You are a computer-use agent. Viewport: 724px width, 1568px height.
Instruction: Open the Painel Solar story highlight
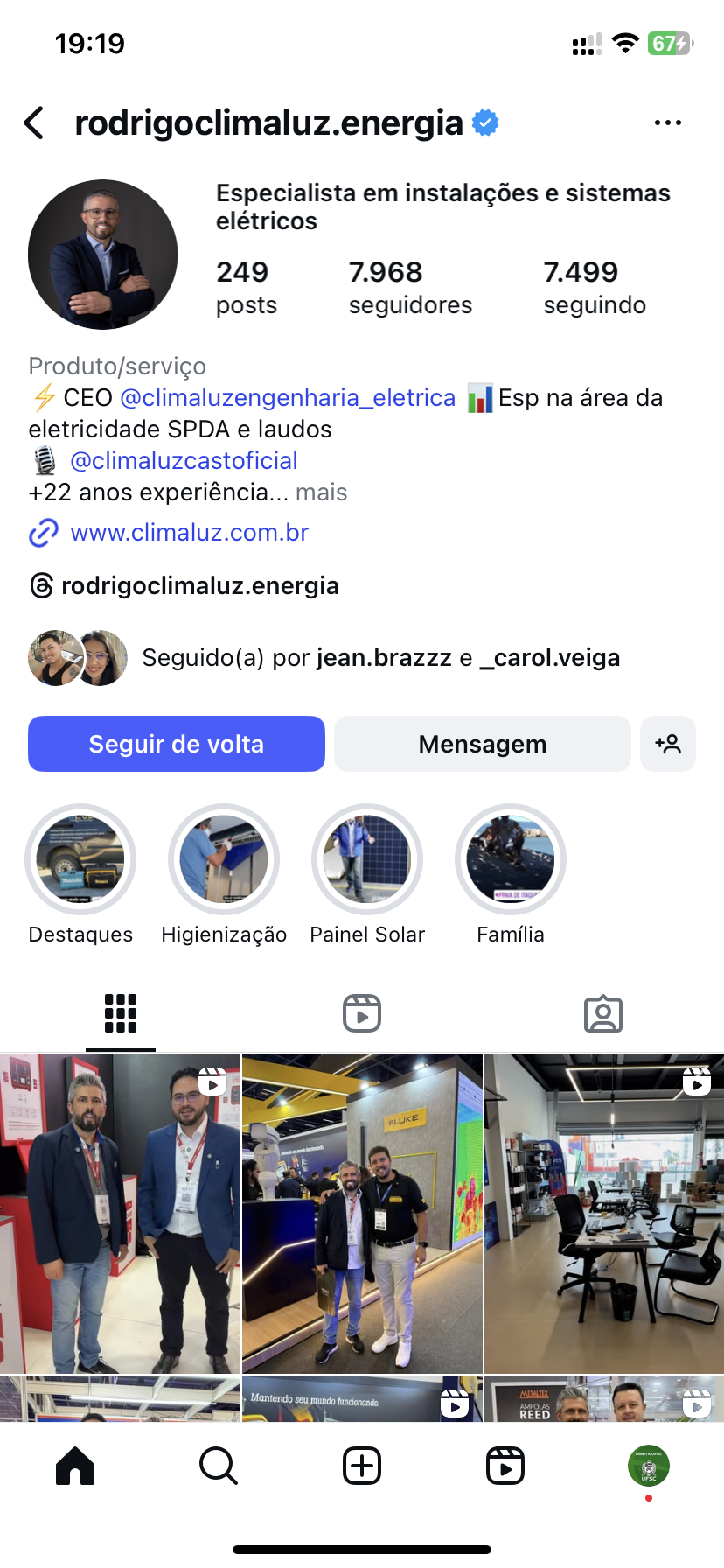click(x=367, y=859)
